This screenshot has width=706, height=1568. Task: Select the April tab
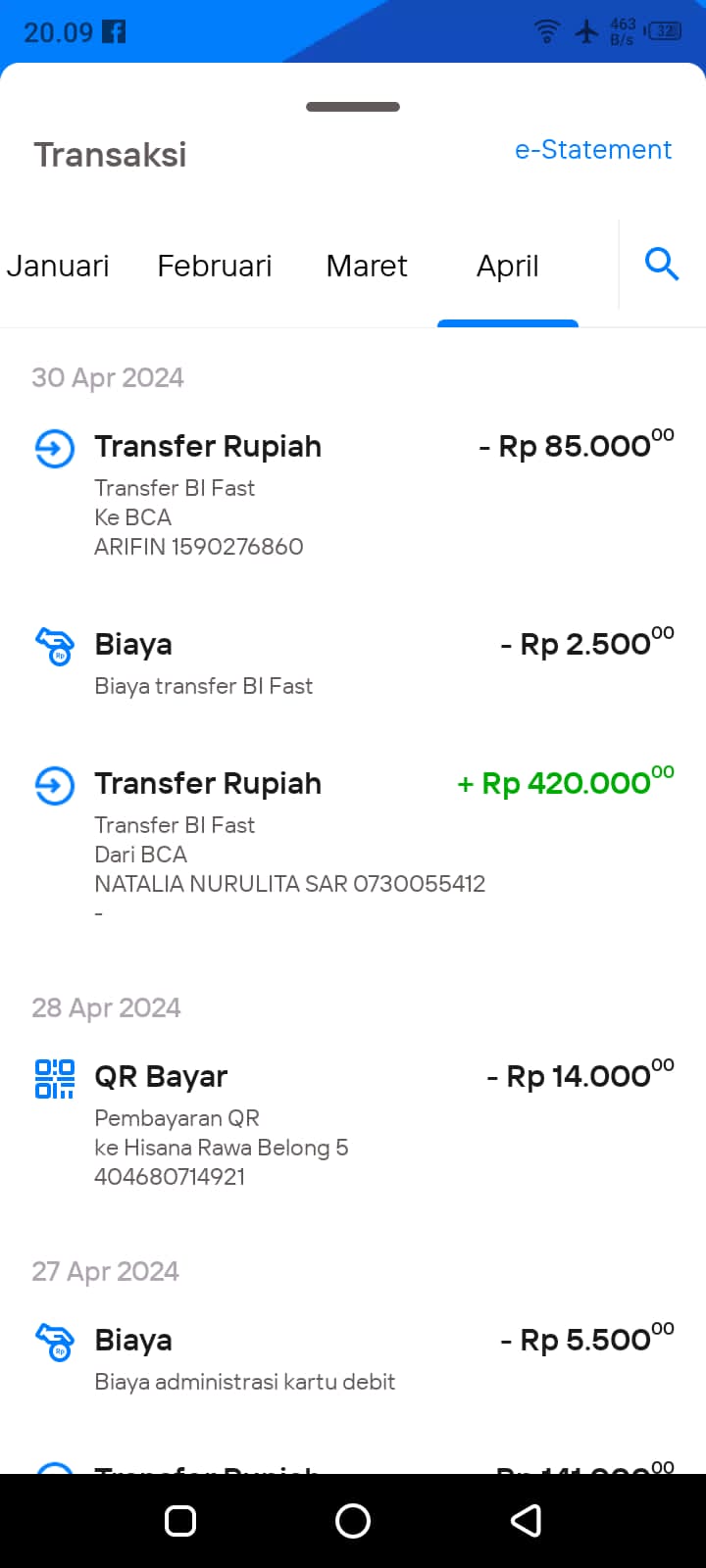pos(508,267)
